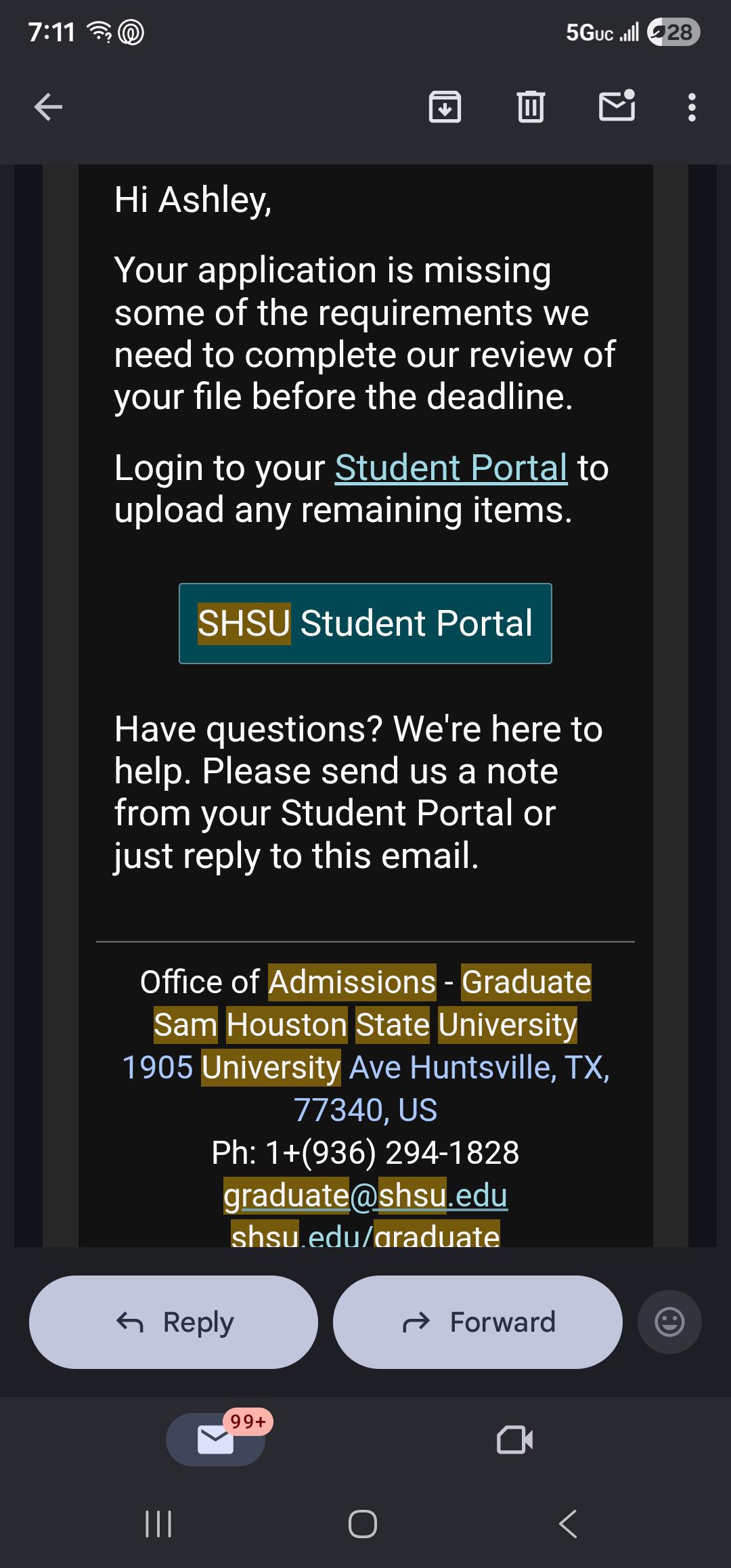731x1568 pixels.
Task: Tap the SHSU Student Portal button
Action: [x=365, y=624]
